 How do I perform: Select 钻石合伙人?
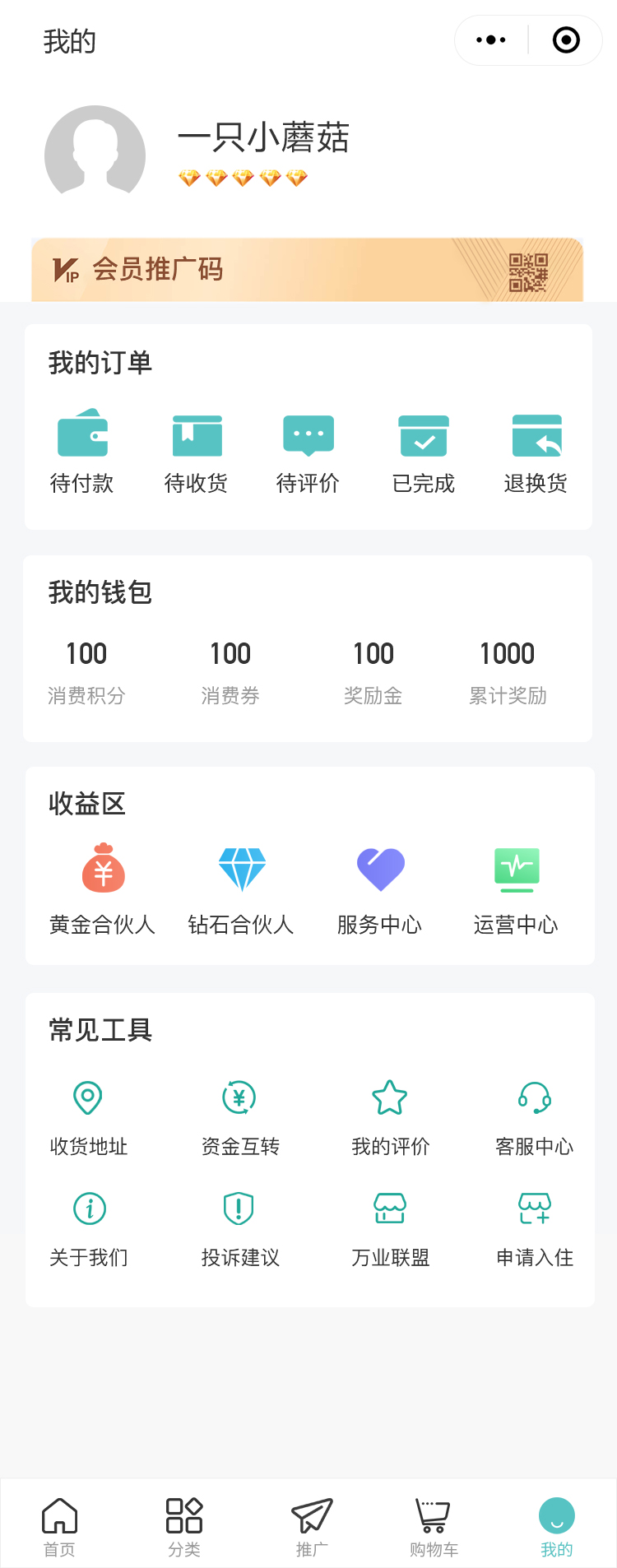(x=242, y=888)
